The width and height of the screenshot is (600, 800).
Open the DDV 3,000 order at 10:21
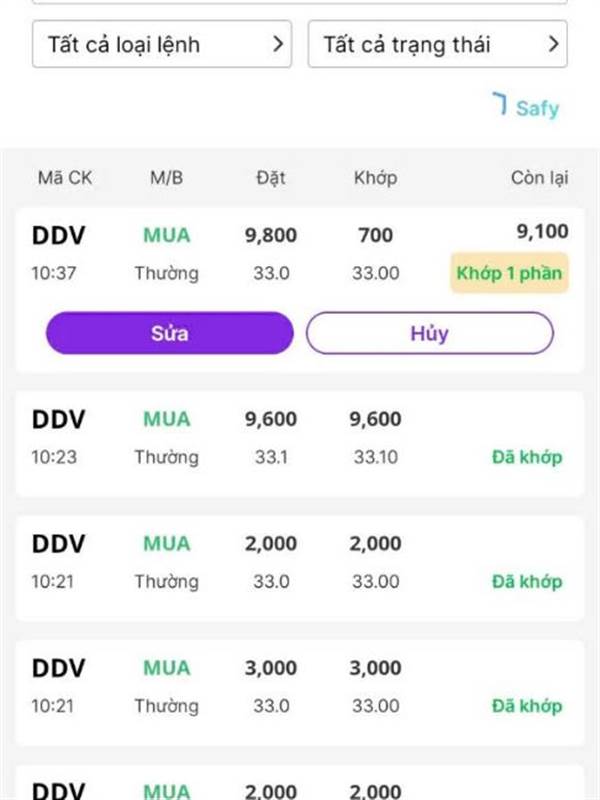tap(300, 693)
